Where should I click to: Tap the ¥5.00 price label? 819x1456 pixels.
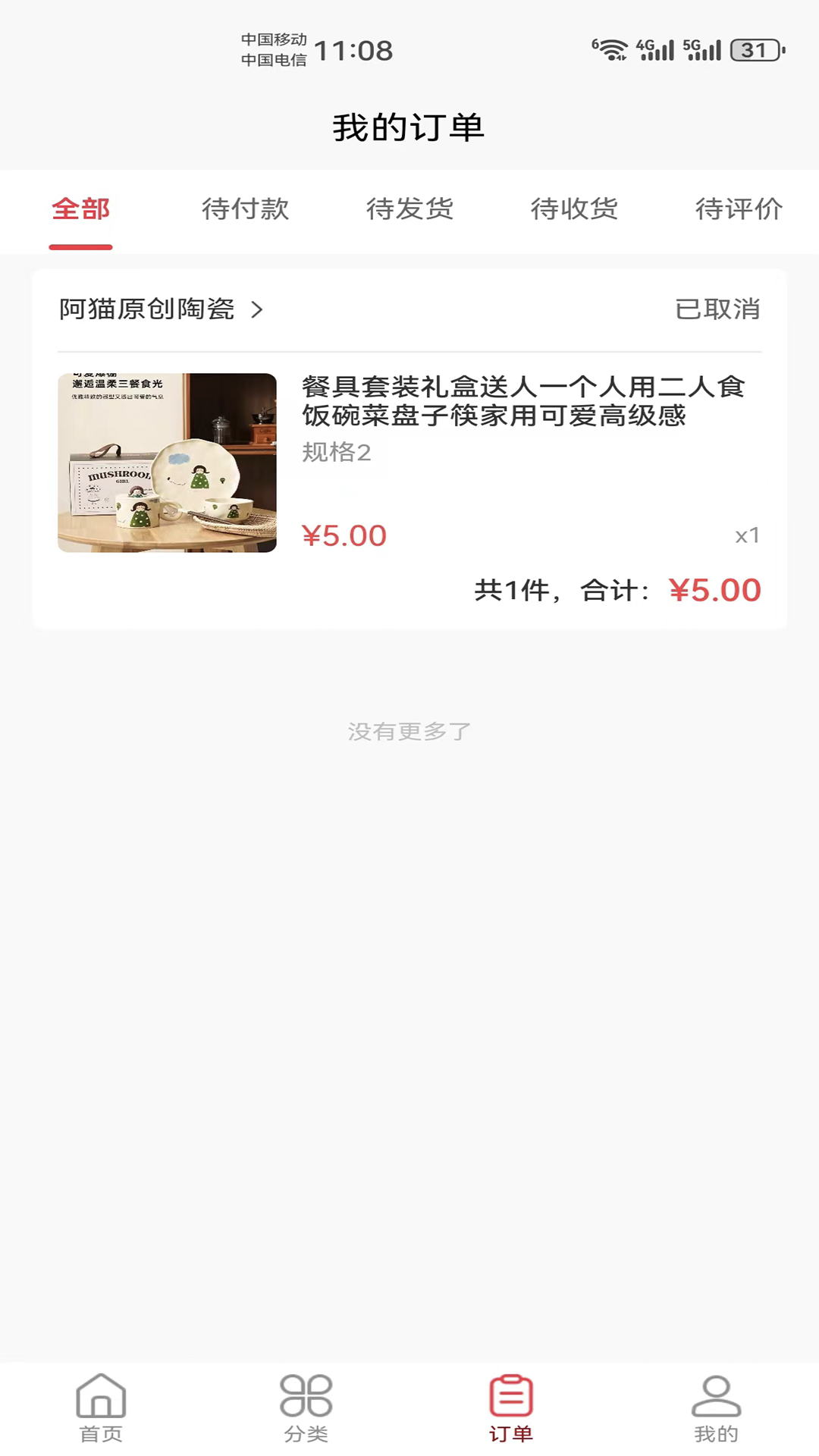(345, 535)
